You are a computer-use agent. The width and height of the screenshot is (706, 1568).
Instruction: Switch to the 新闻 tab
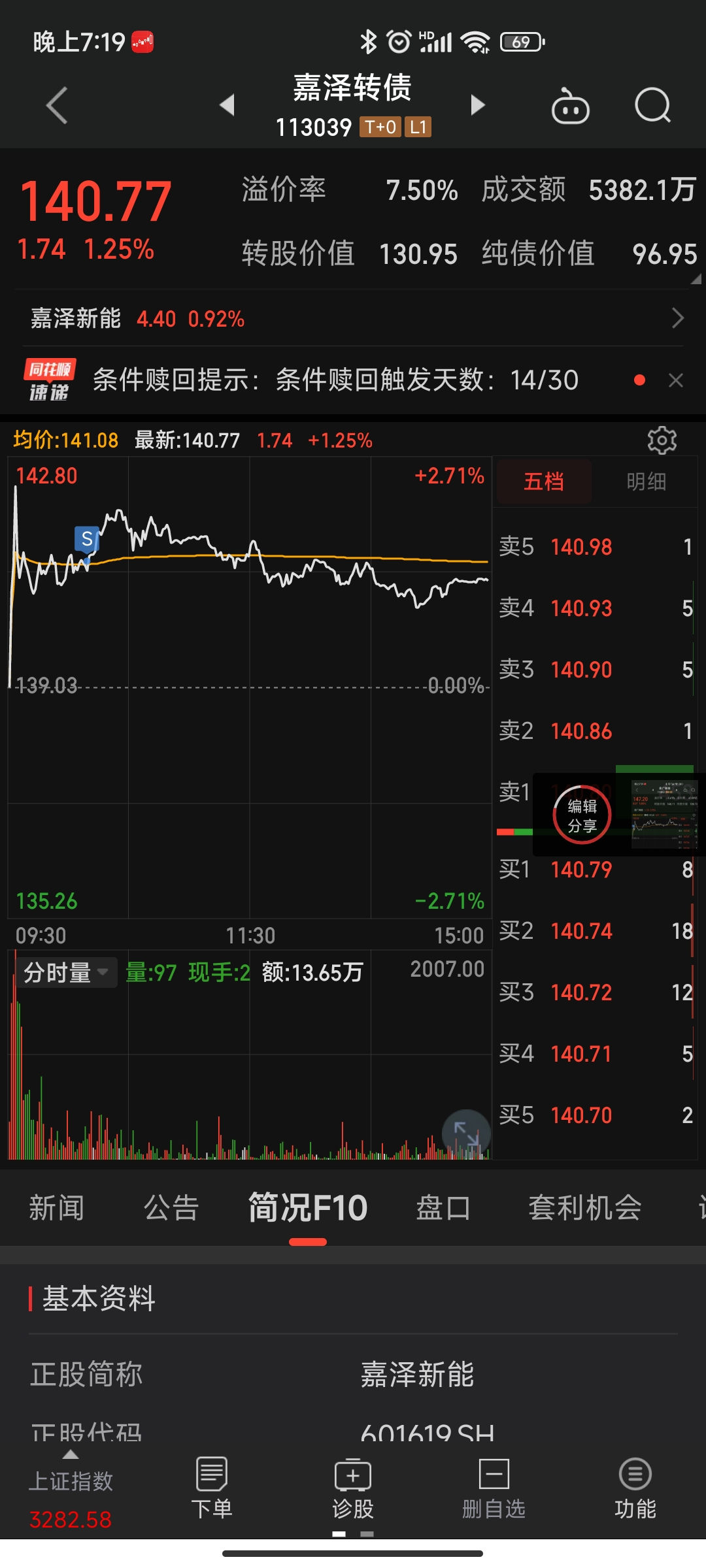[57, 1208]
